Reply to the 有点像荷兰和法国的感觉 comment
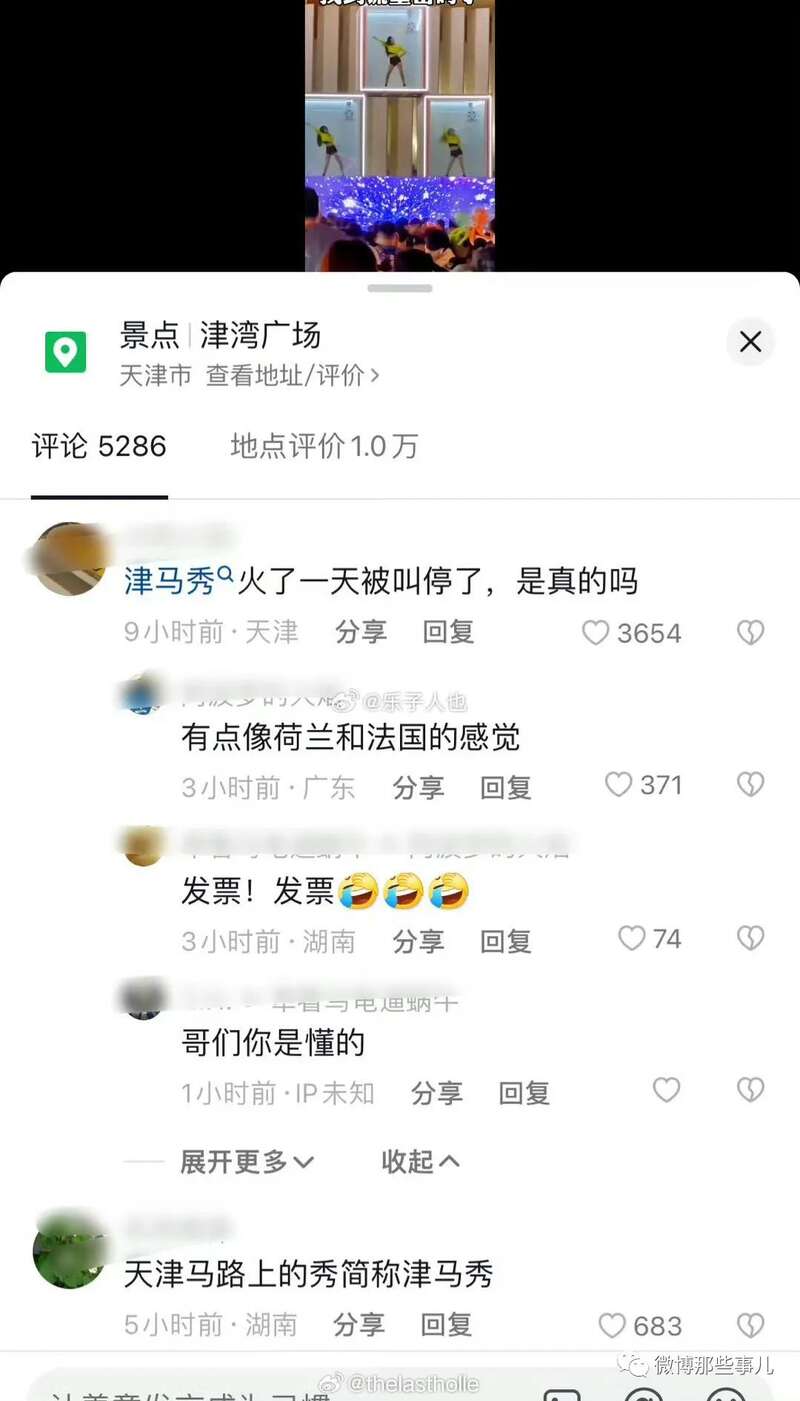The width and height of the screenshot is (800, 1401). coord(505,787)
